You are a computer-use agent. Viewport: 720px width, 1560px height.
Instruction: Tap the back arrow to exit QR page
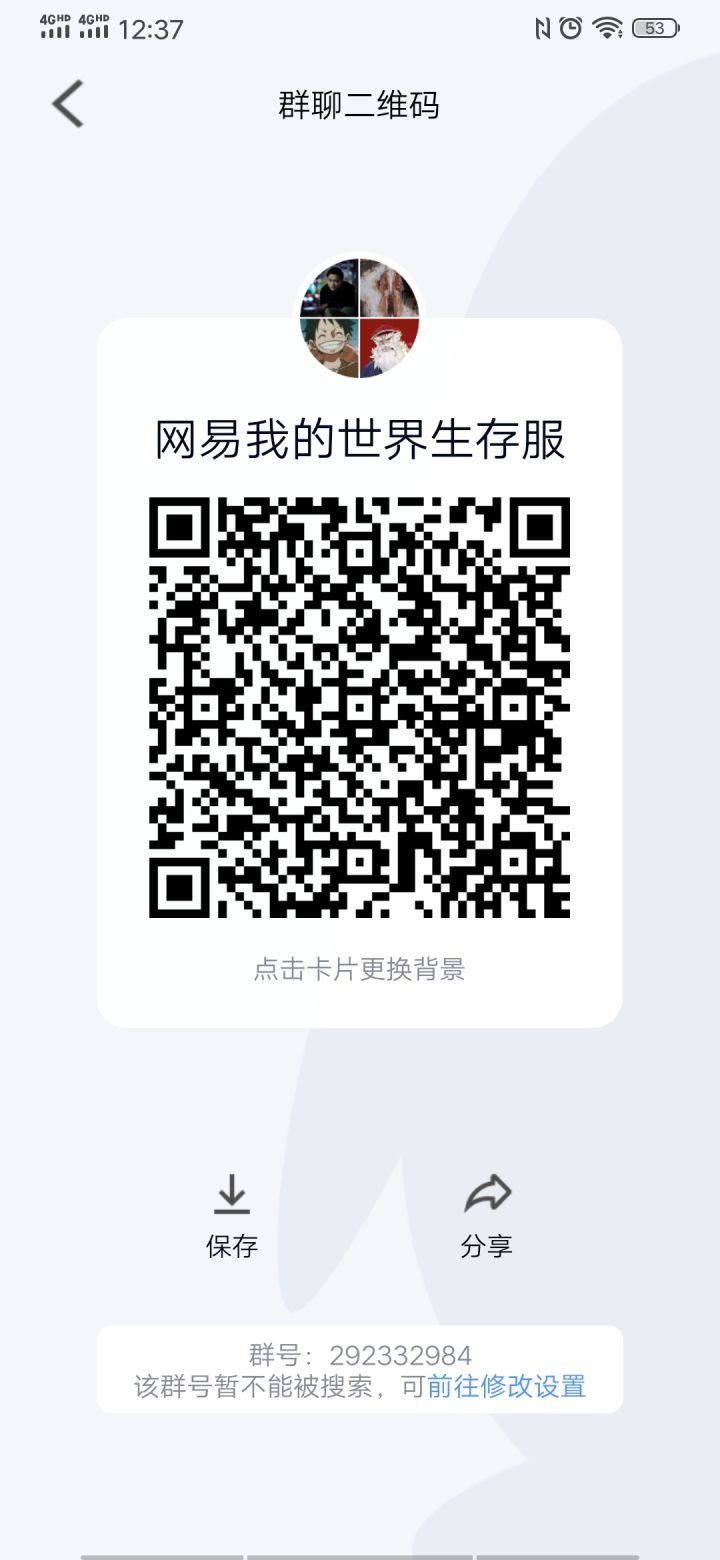pos(65,104)
